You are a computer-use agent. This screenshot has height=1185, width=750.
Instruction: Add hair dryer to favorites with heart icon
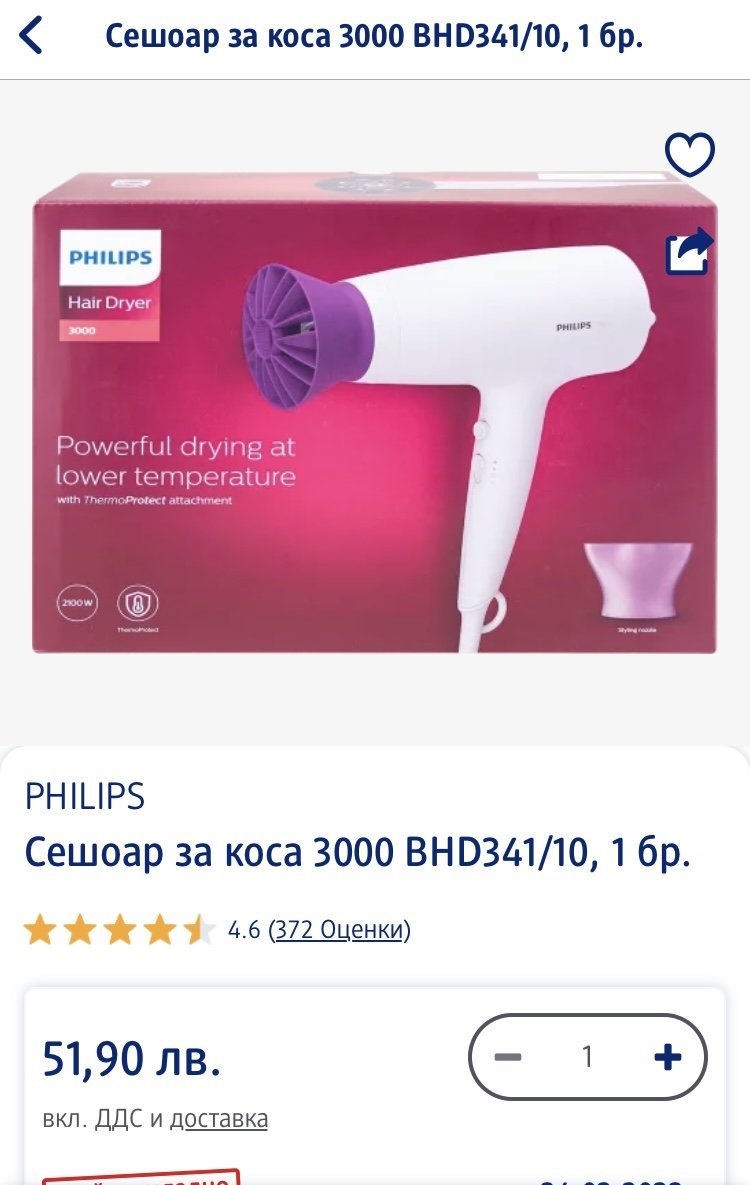690,154
